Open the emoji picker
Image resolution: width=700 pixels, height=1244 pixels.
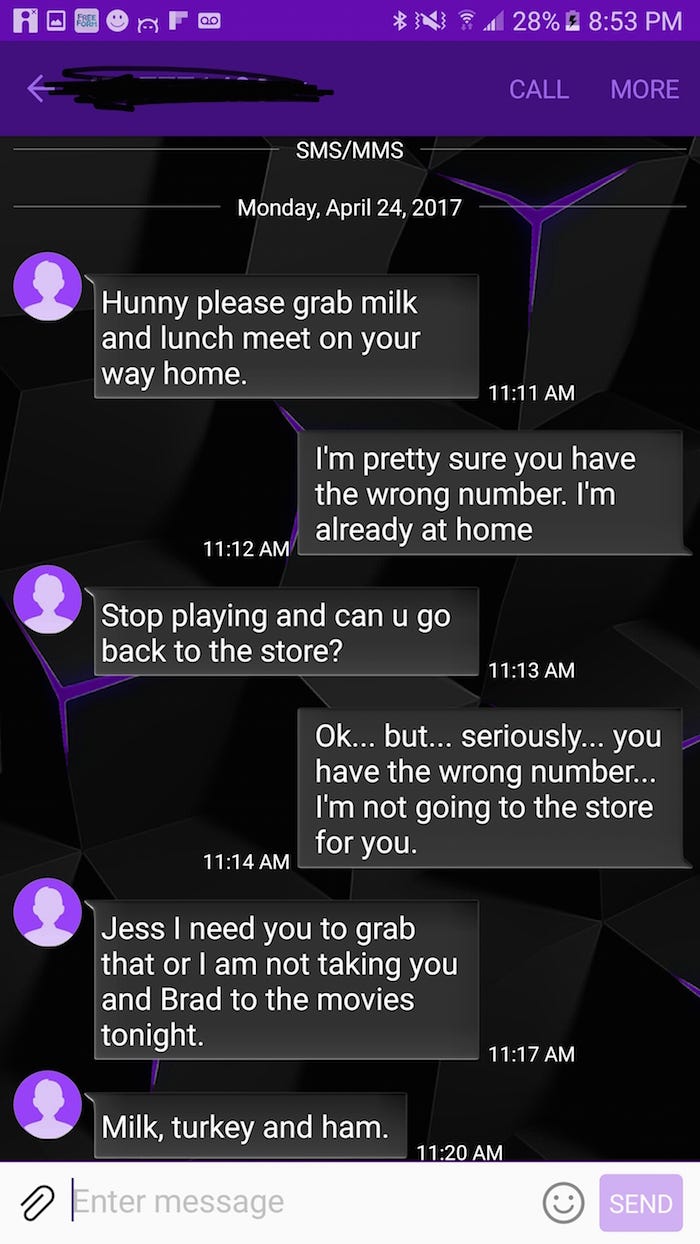coord(563,1202)
